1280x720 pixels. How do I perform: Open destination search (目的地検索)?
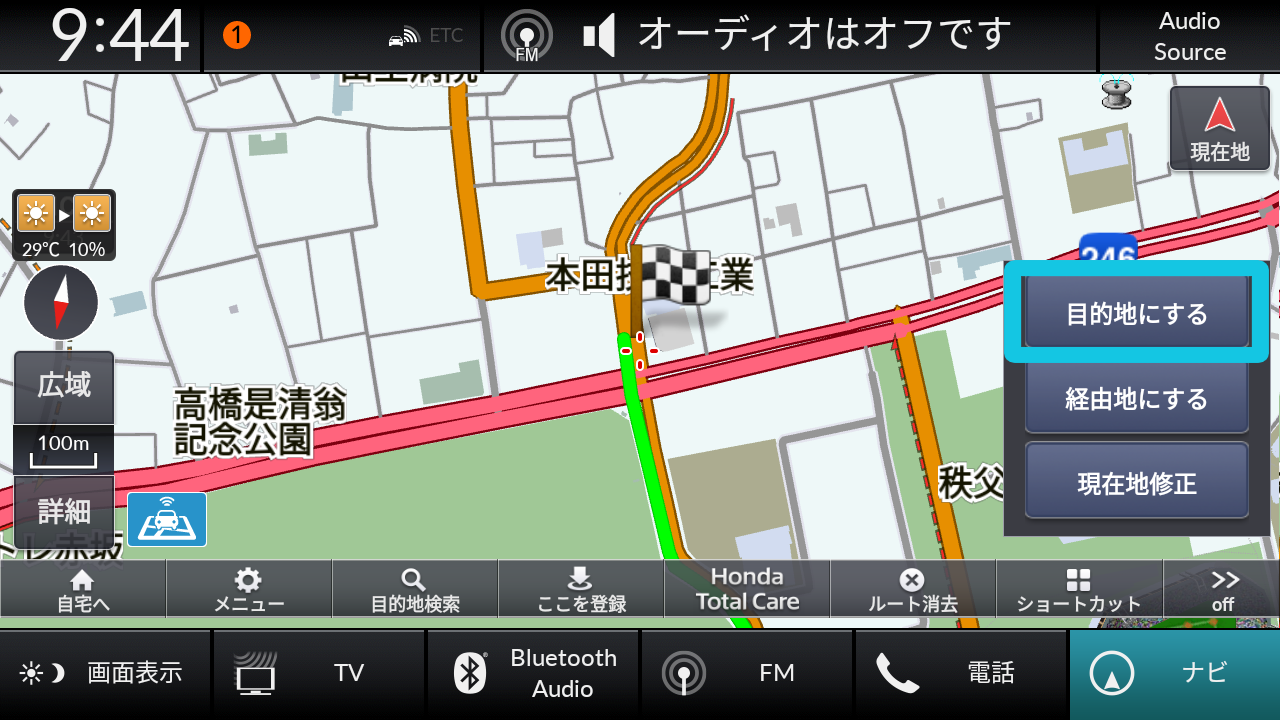(415, 590)
